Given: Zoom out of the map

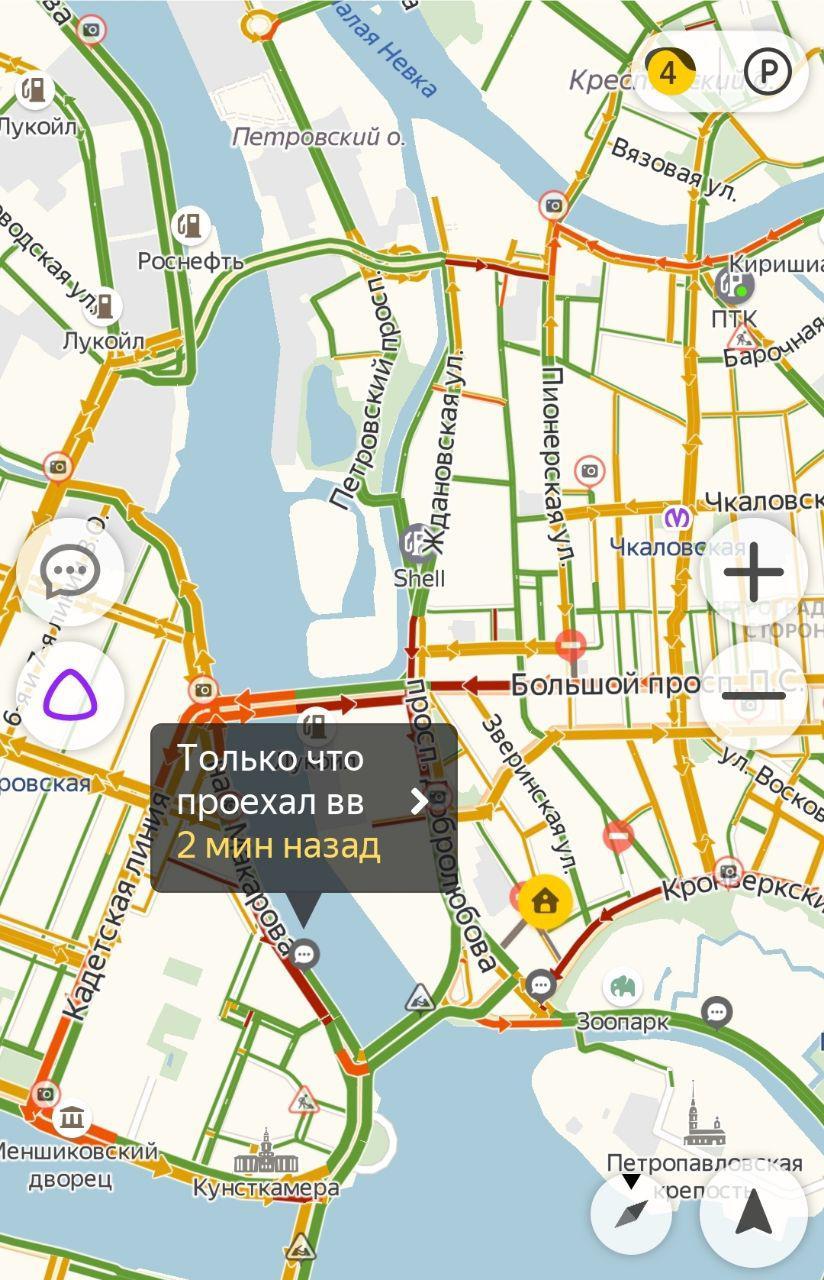Looking at the screenshot, I should tap(755, 694).
